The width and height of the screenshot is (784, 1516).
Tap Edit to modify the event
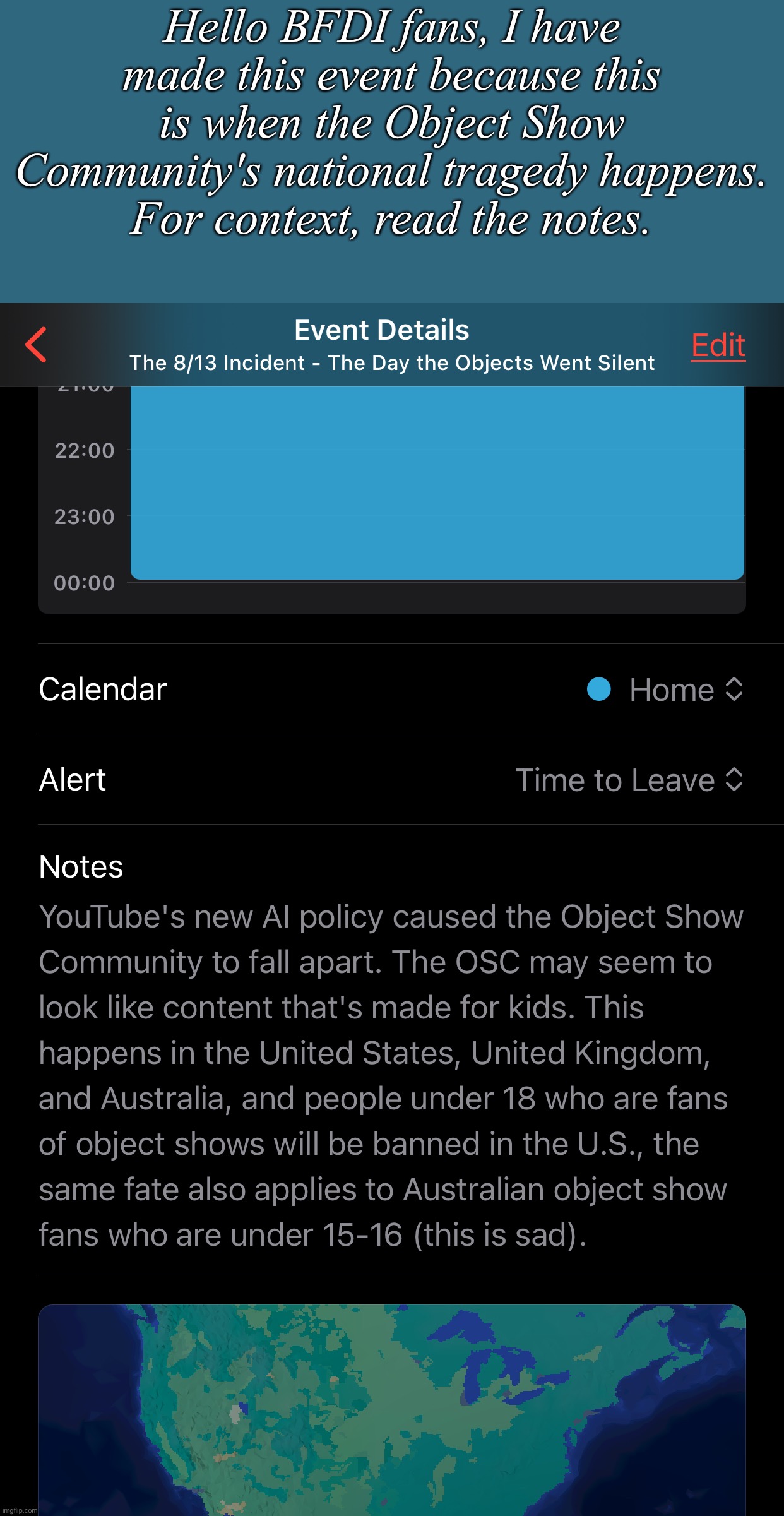pyautogui.click(x=718, y=346)
